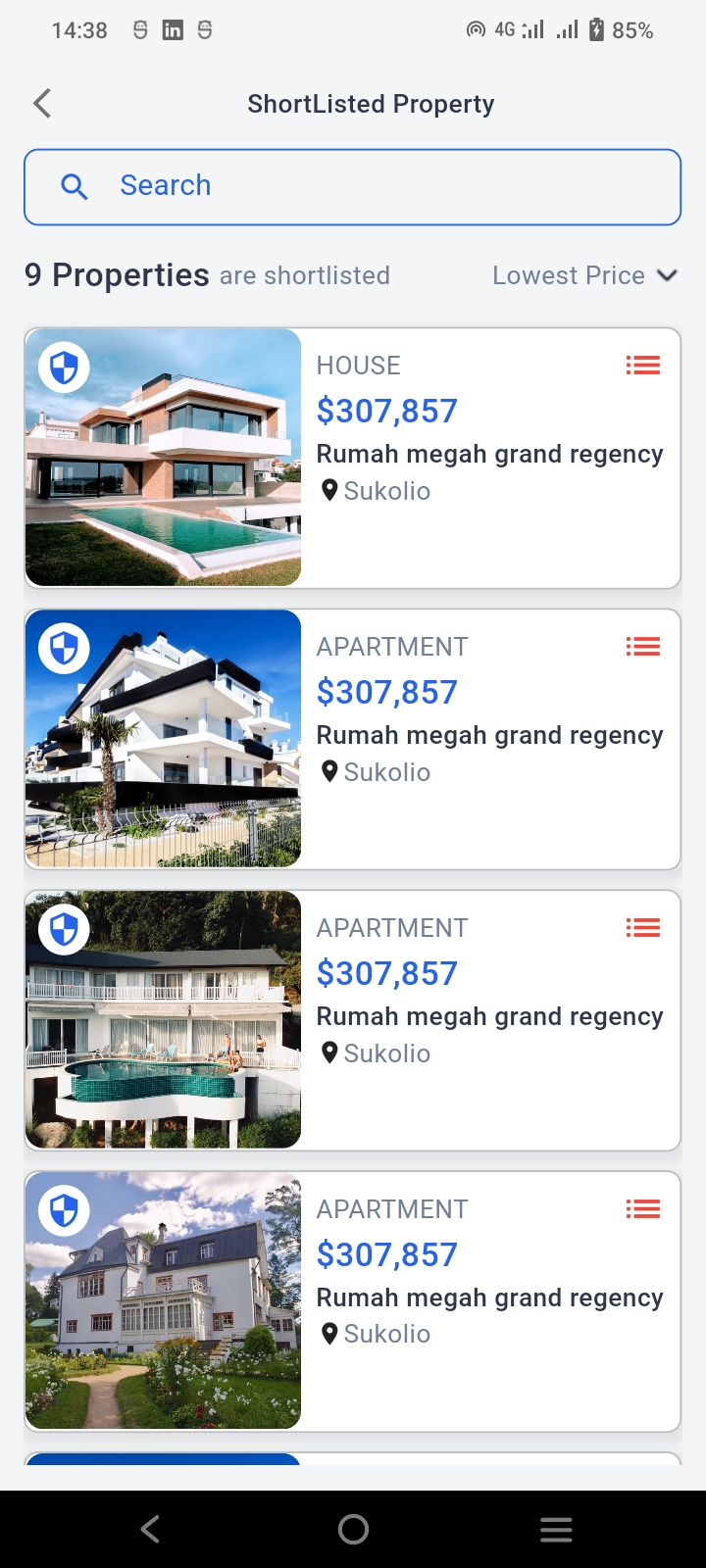Open the recent apps menu in navigation bar
This screenshot has width=706, height=1568.
click(556, 1528)
